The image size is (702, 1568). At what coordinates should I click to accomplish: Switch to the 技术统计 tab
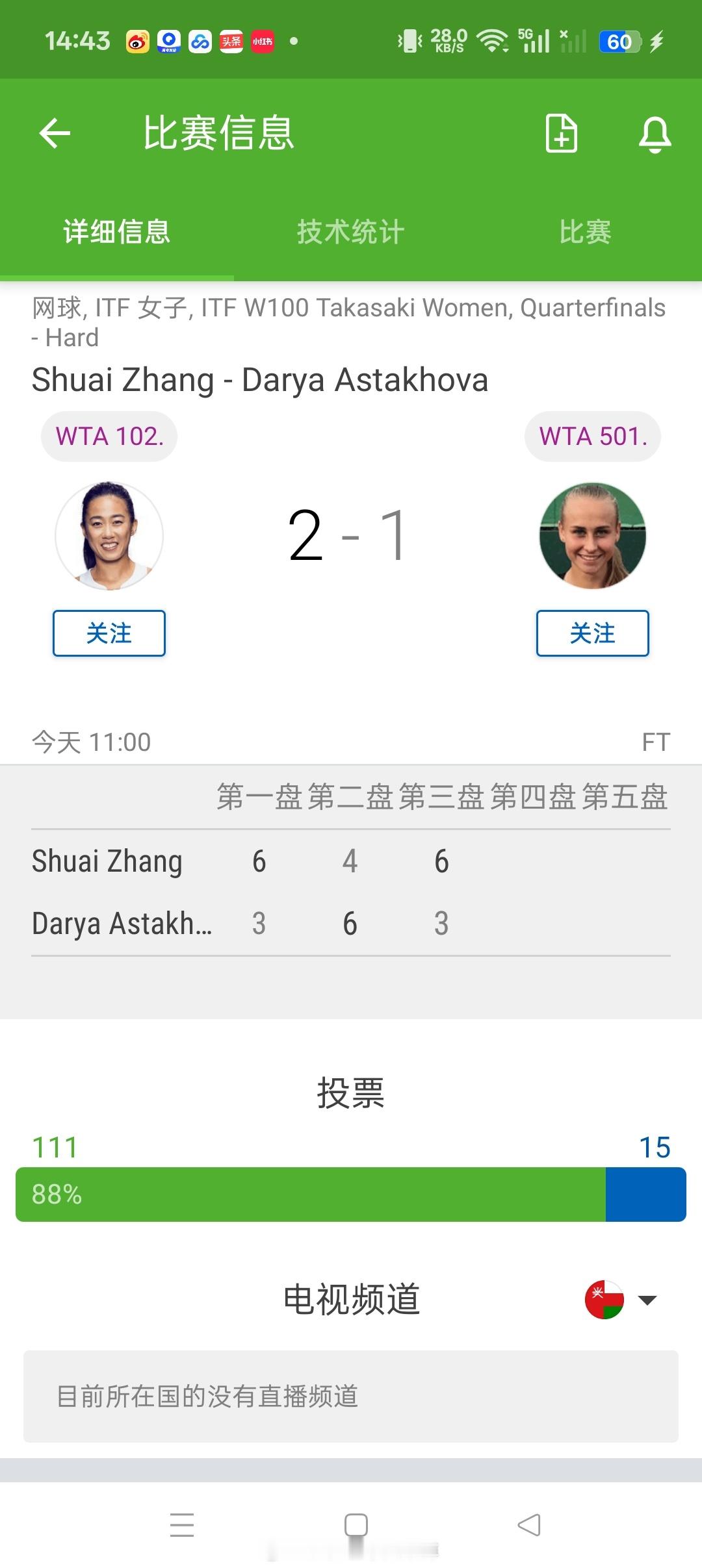350,232
